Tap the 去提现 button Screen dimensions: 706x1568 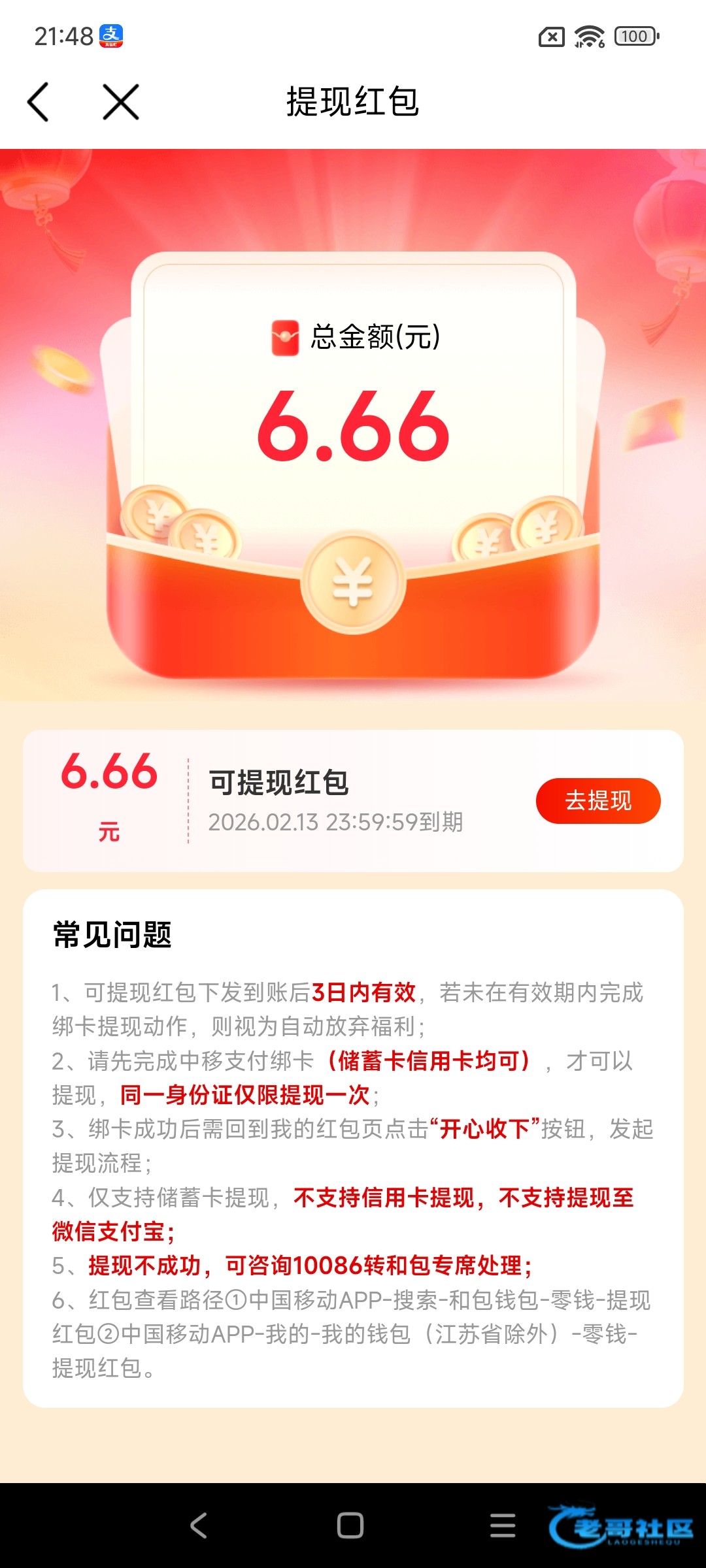(x=597, y=800)
